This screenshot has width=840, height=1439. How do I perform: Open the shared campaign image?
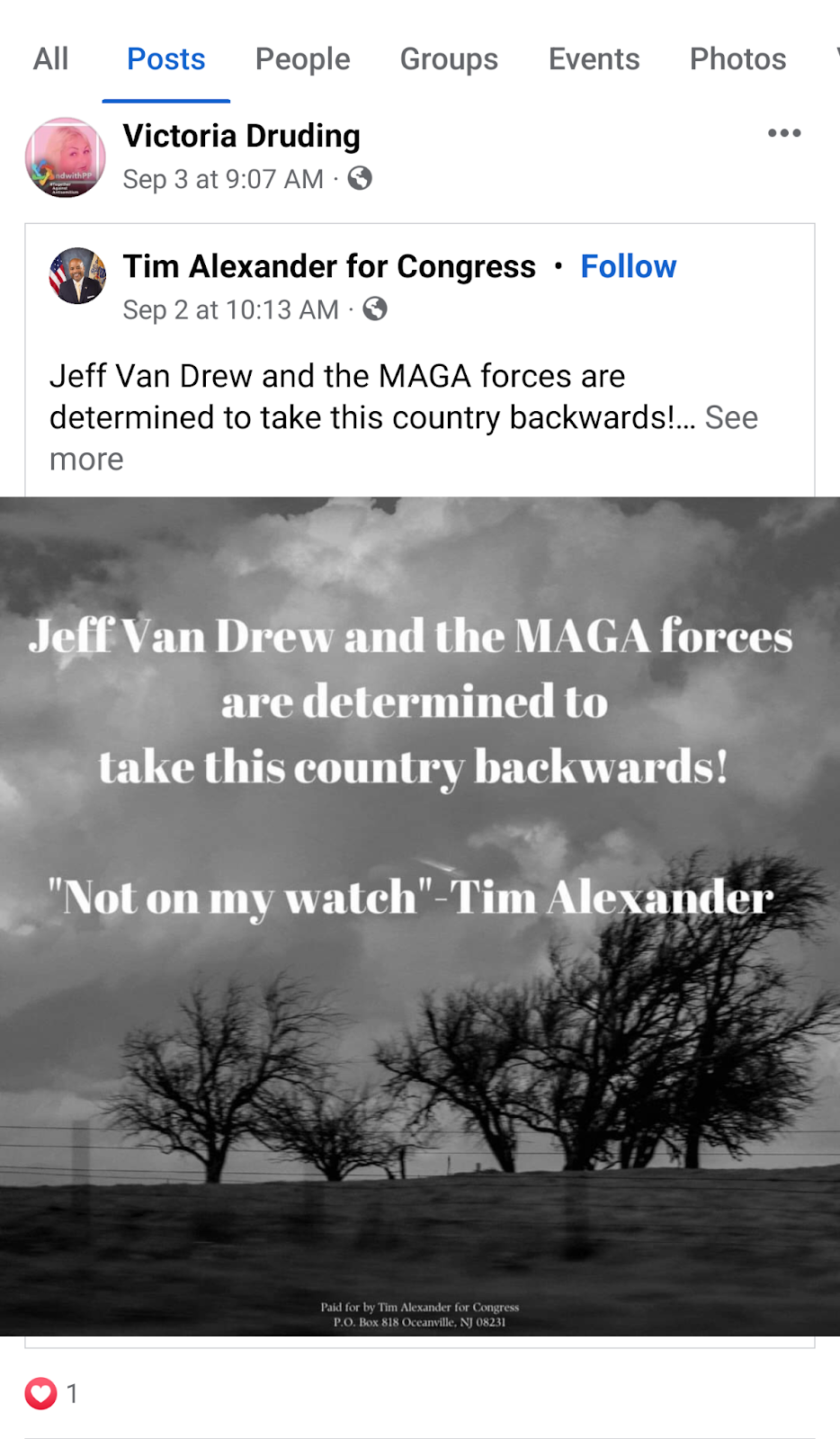click(x=420, y=916)
